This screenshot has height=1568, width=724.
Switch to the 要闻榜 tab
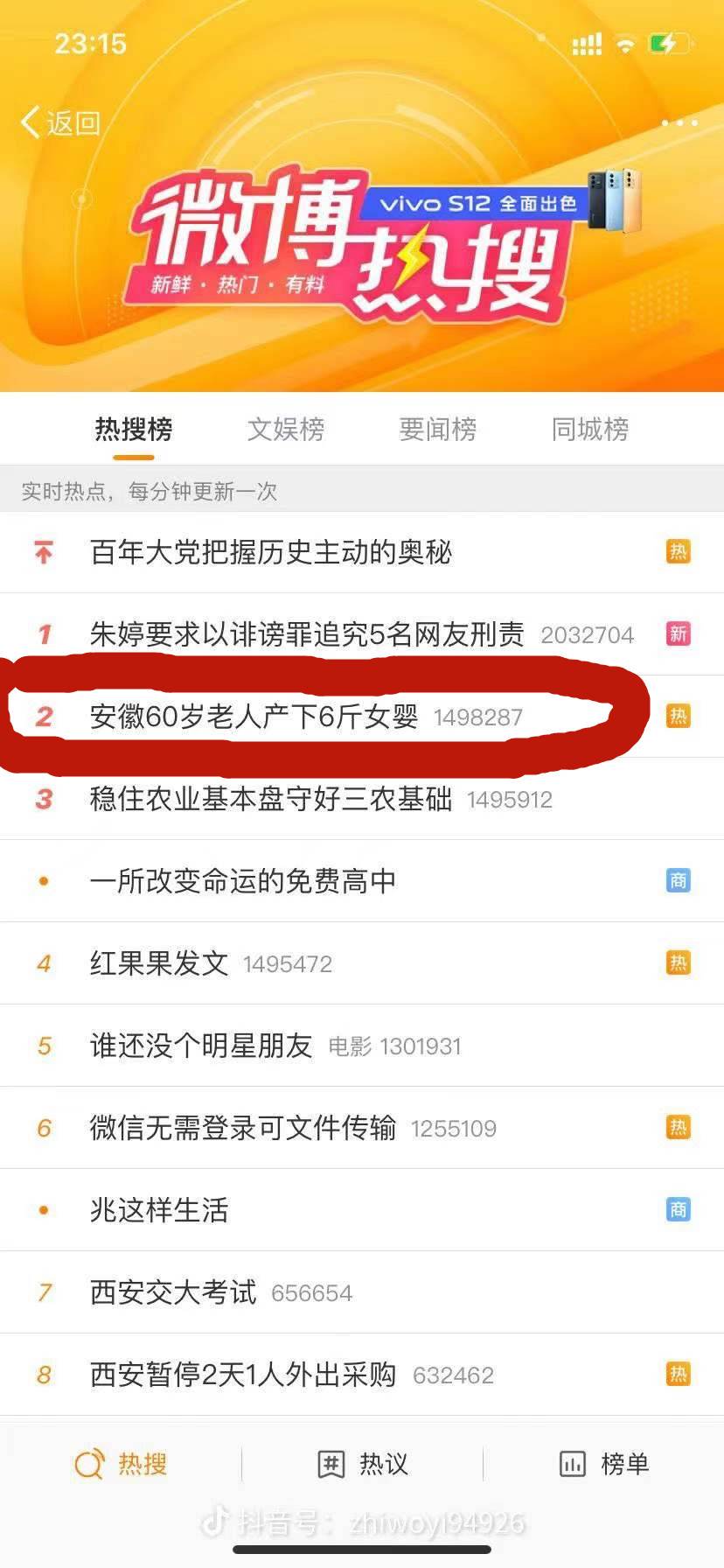coord(437,430)
